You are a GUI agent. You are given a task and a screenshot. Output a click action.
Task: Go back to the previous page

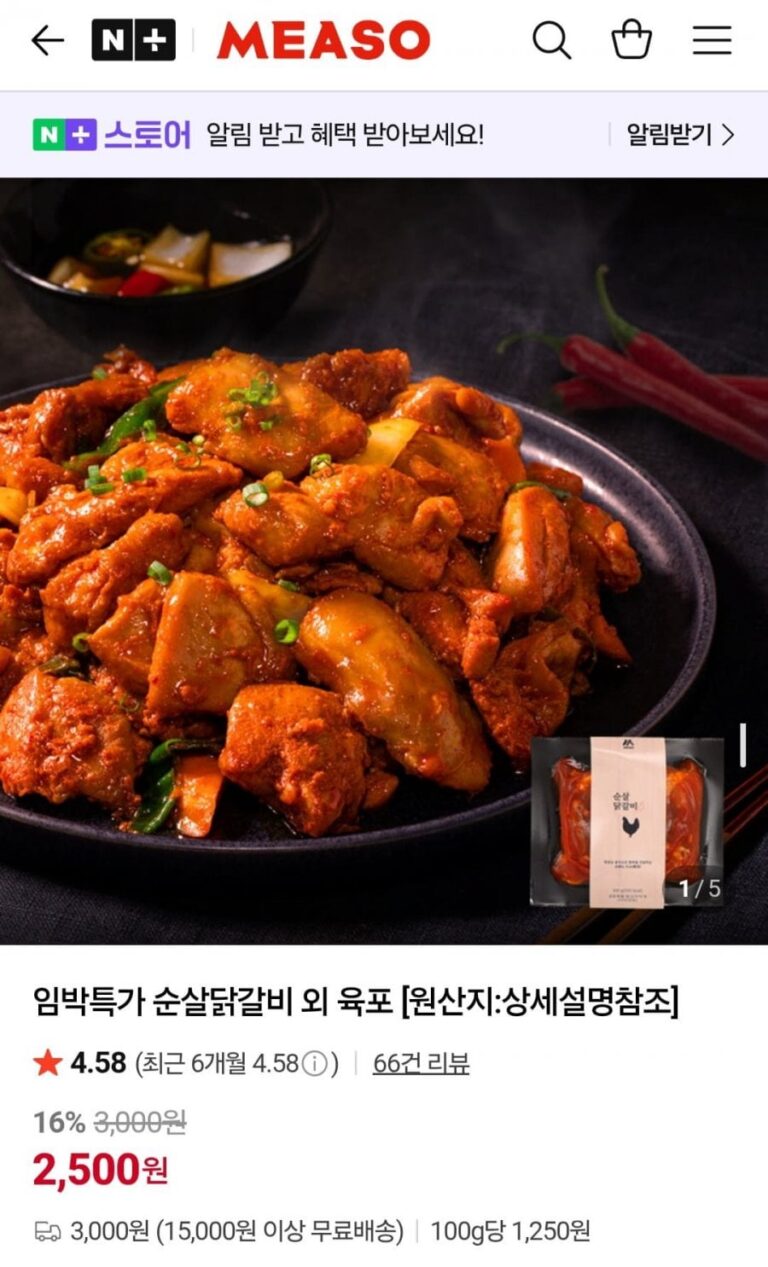[x=46, y=41]
